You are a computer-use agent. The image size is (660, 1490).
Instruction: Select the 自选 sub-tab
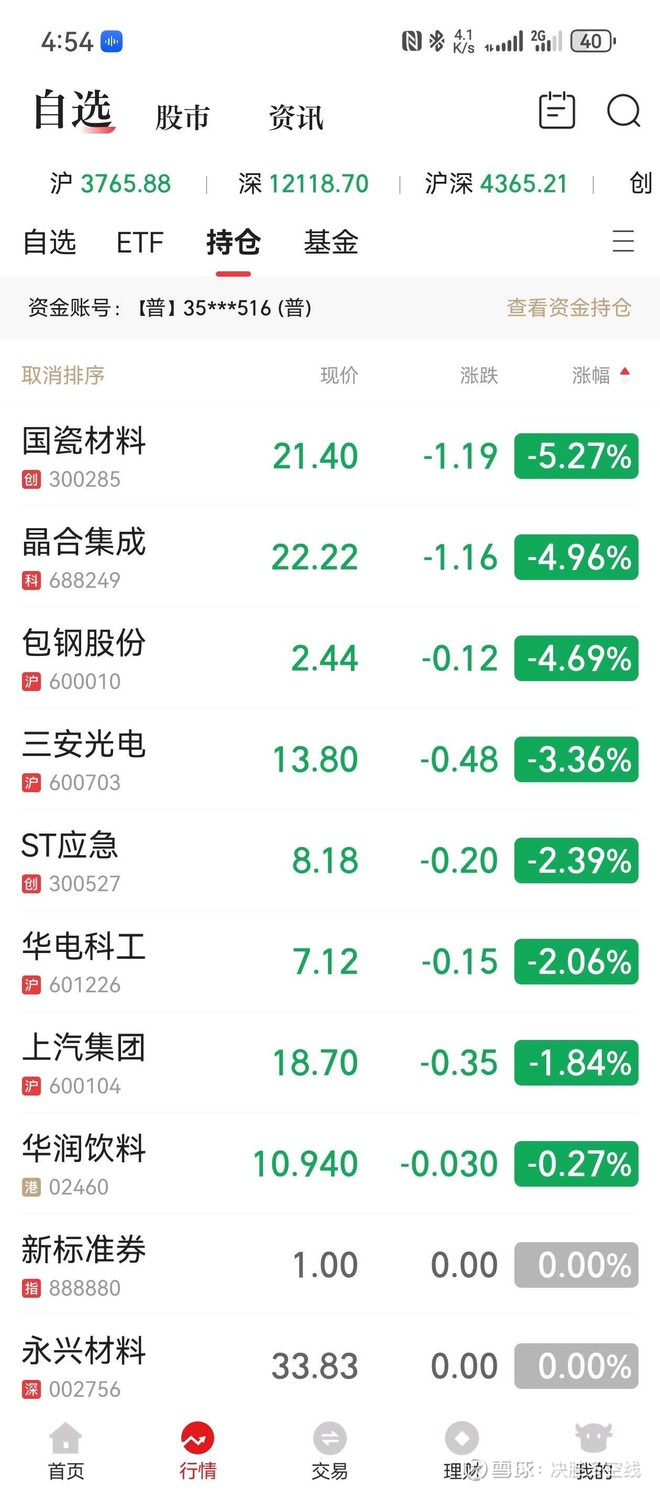click(x=49, y=242)
